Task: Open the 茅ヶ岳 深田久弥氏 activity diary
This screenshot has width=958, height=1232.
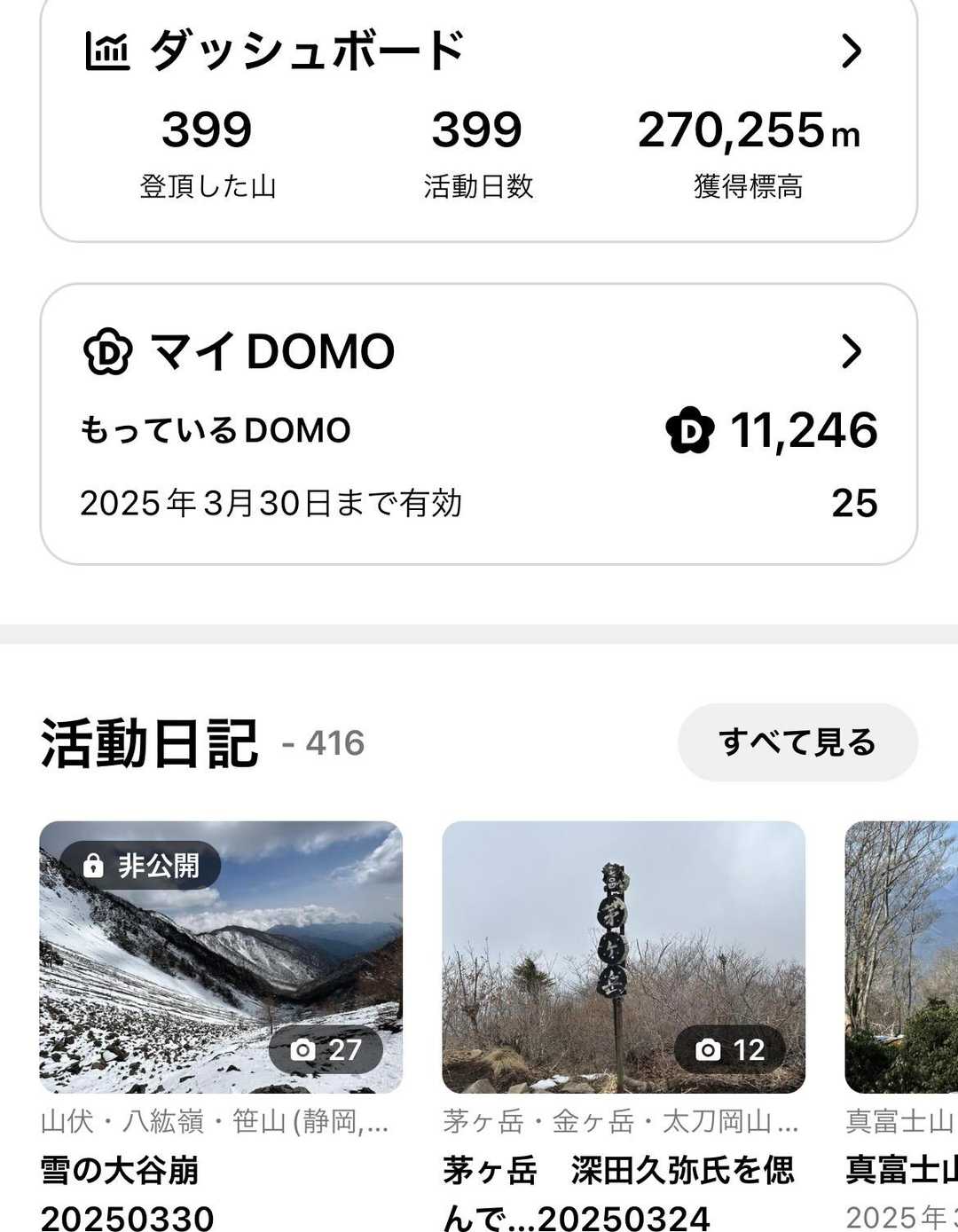Action: [x=623, y=957]
